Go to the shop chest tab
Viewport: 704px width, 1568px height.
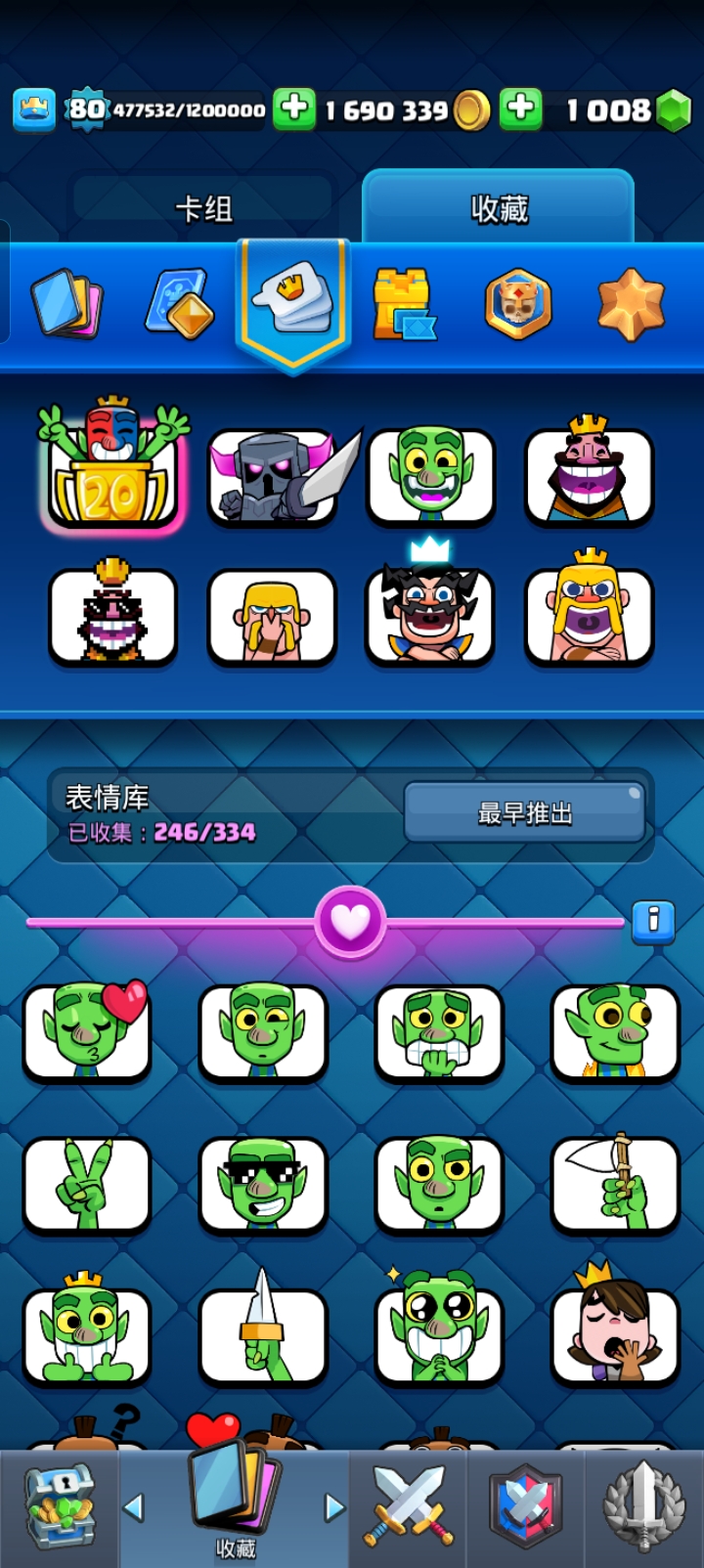[x=61, y=1506]
